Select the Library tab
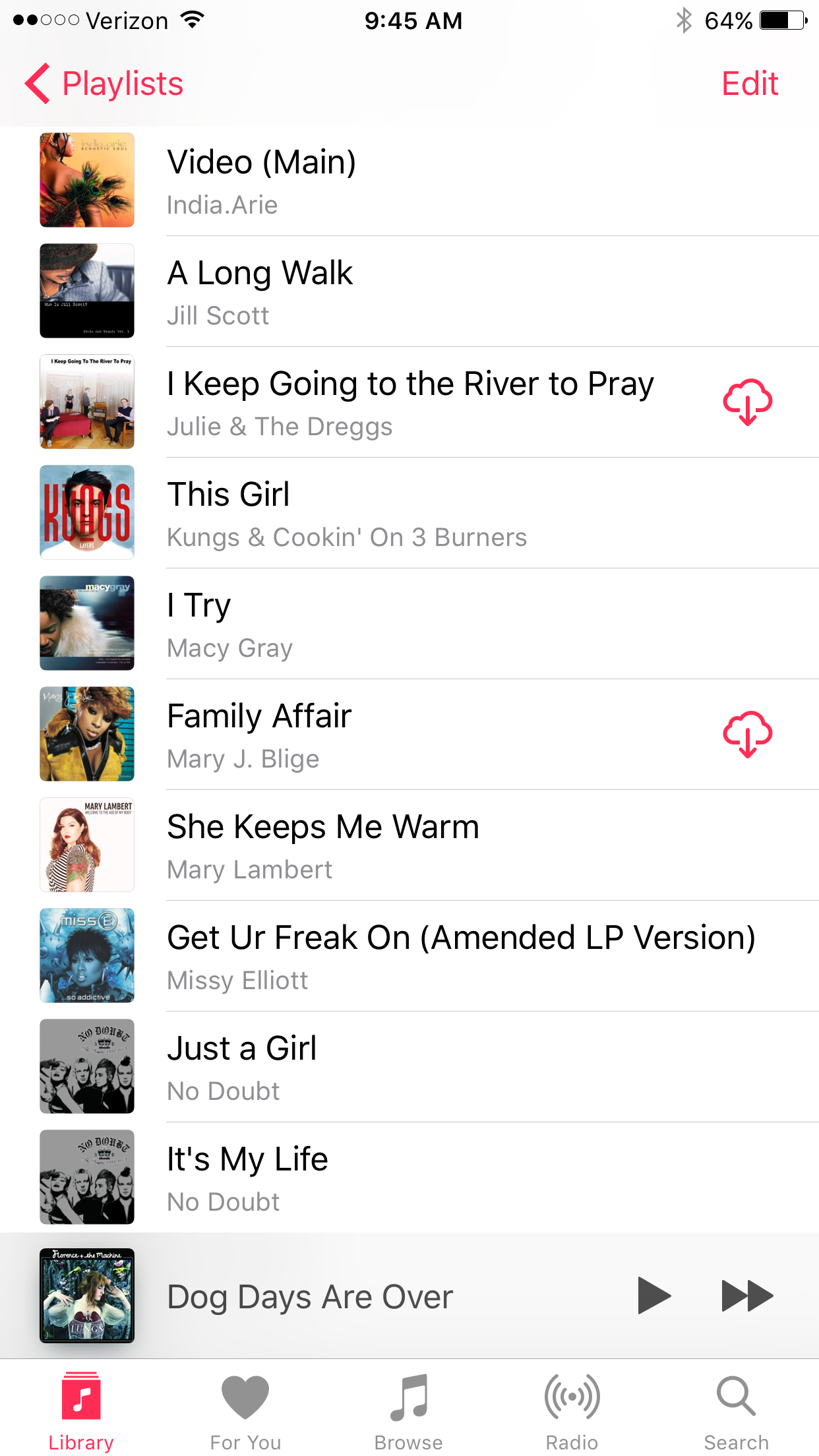 pyautogui.click(x=81, y=1411)
